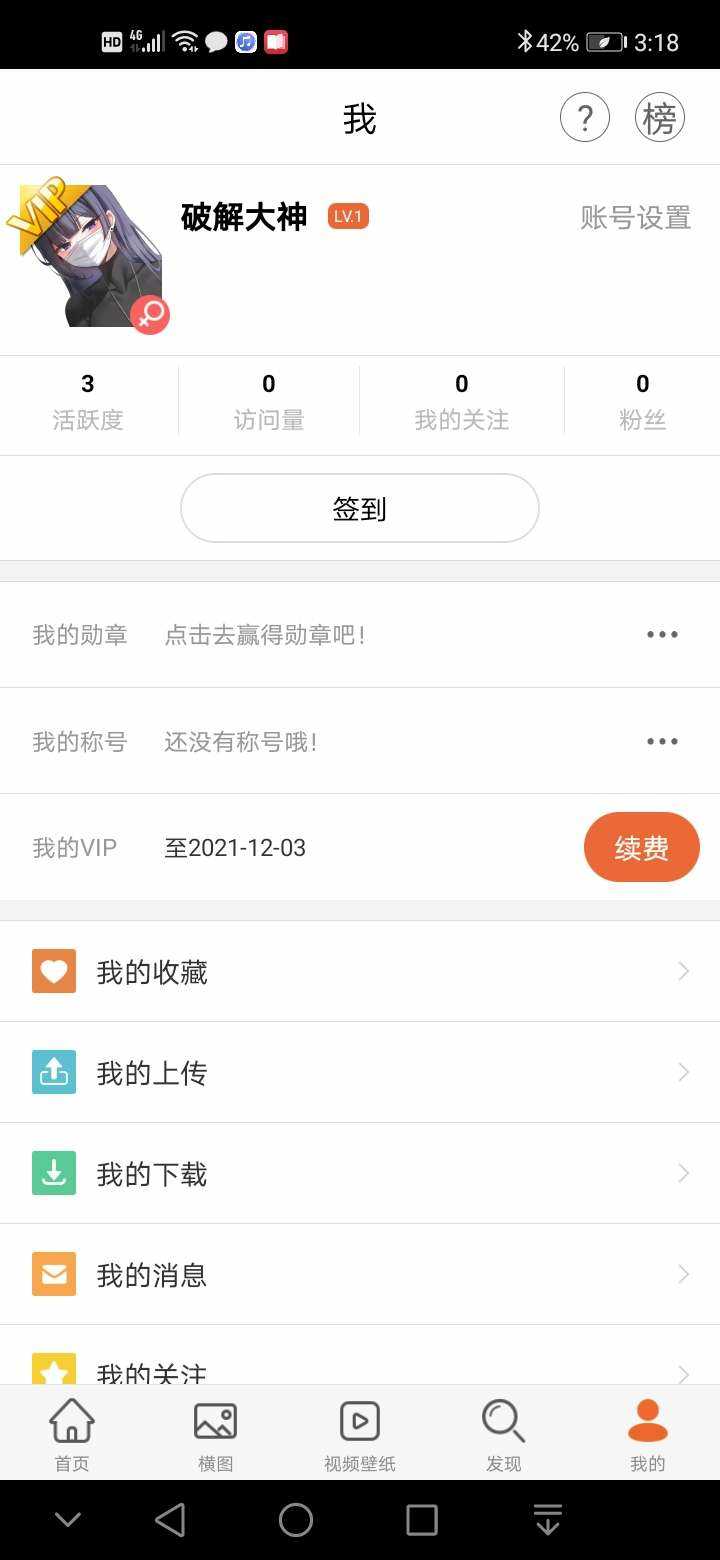Open the 我的称号 titles row
Image resolution: width=720 pixels, height=1560 pixels.
coord(360,741)
